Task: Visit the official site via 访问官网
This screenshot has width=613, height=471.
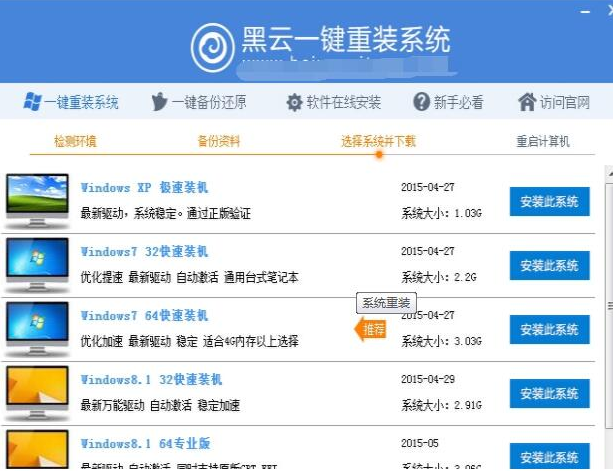Action: coord(556,102)
